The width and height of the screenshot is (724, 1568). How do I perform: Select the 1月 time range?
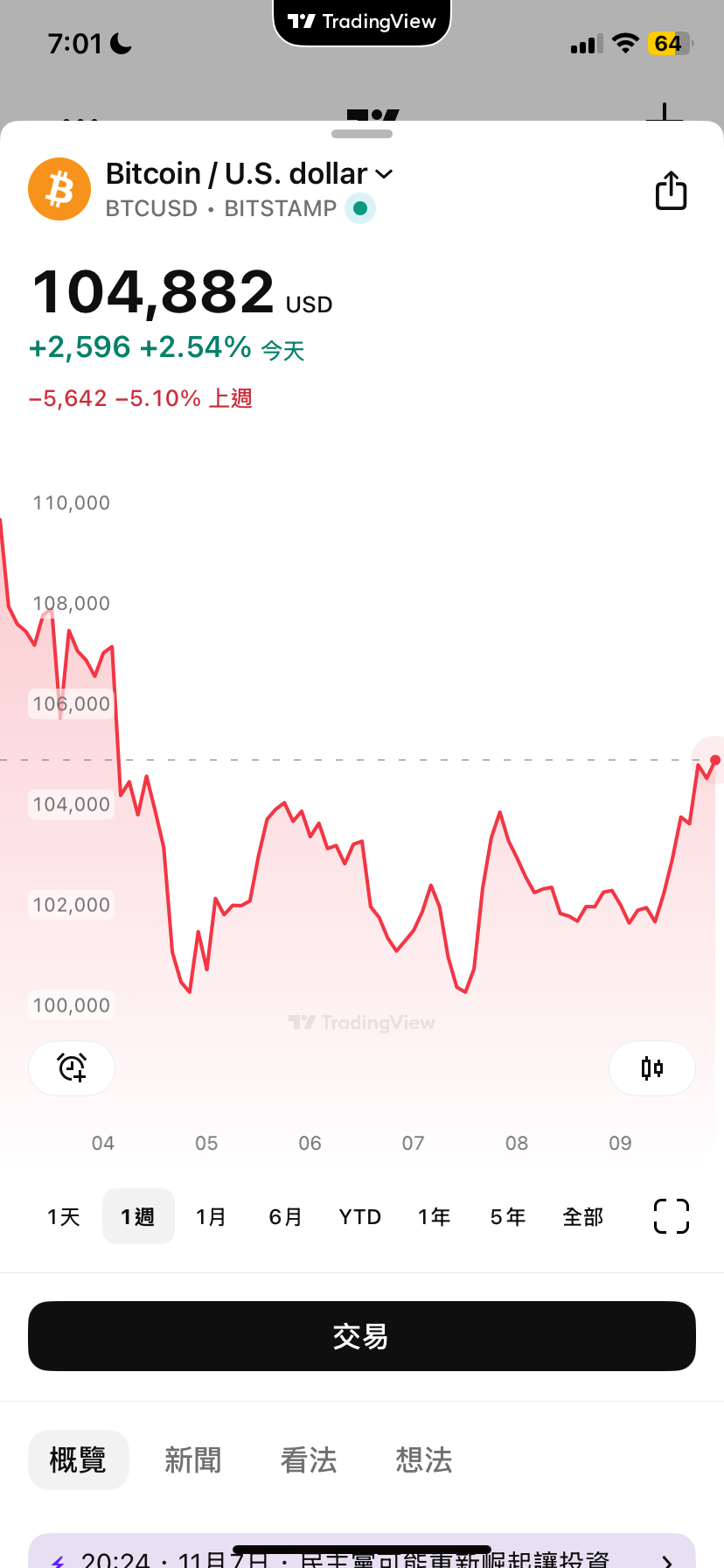click(212, 1217)
